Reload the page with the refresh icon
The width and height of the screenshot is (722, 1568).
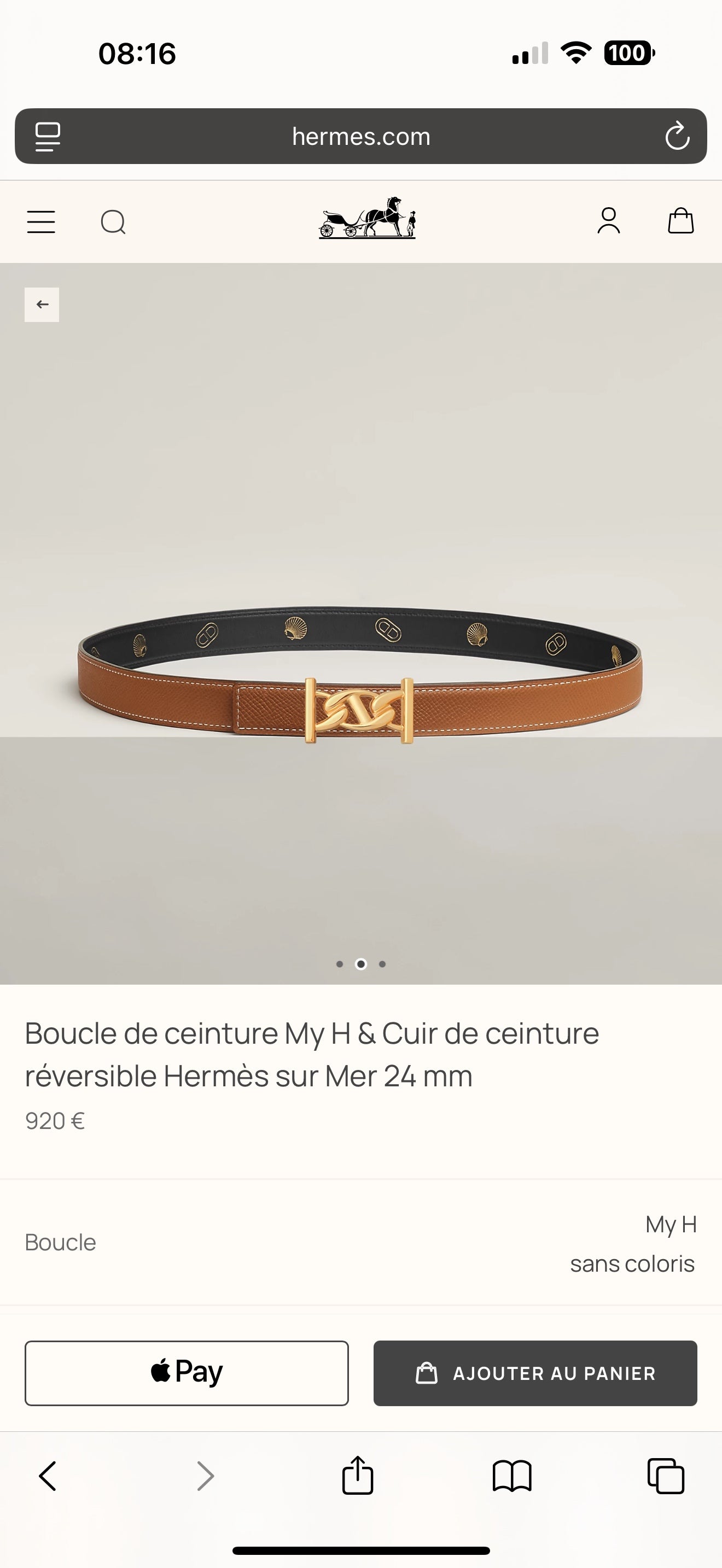(x=676, y=136)
